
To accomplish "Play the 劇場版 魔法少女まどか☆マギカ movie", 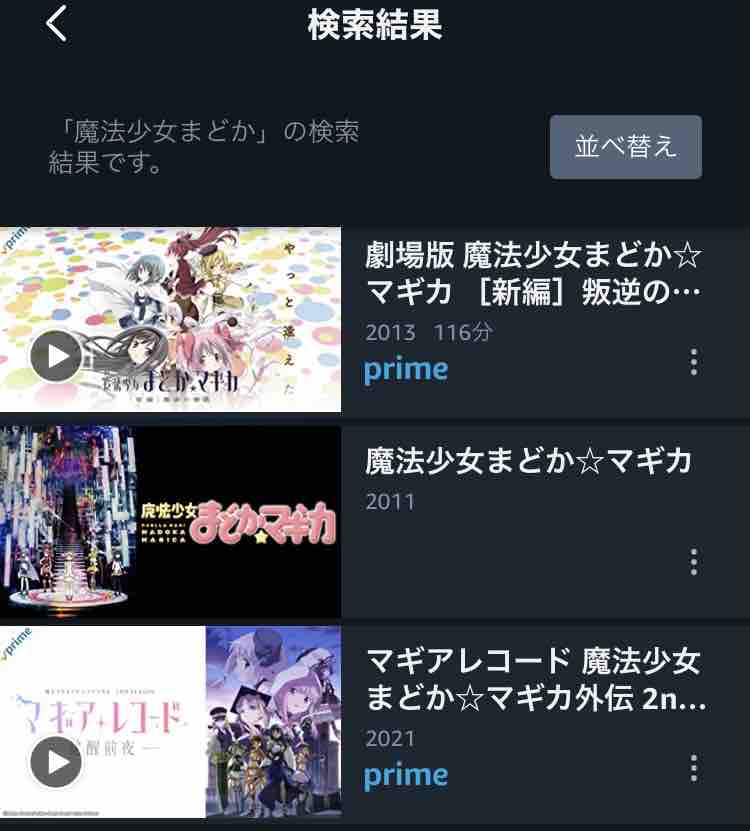I will [56, 356].
